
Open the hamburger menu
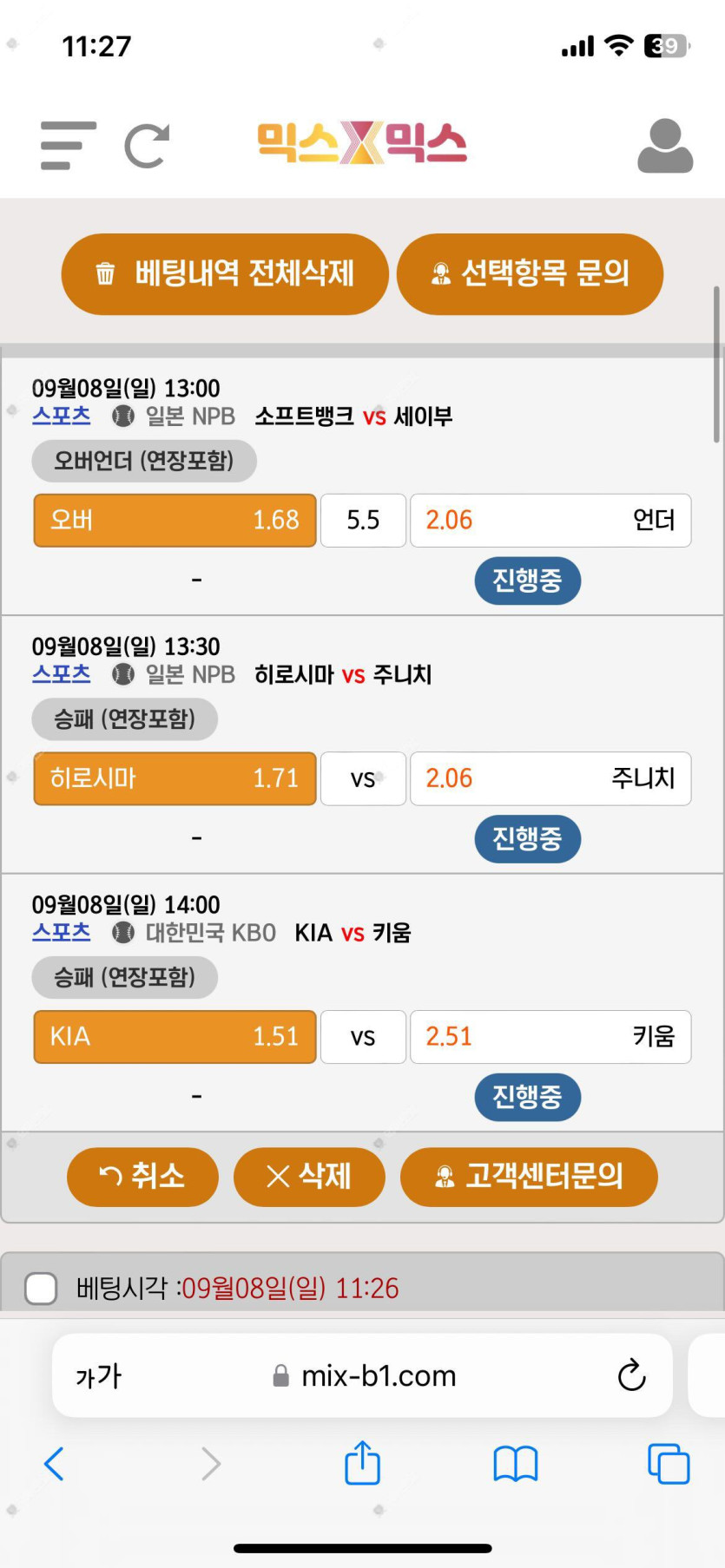[x=68, y=145]
